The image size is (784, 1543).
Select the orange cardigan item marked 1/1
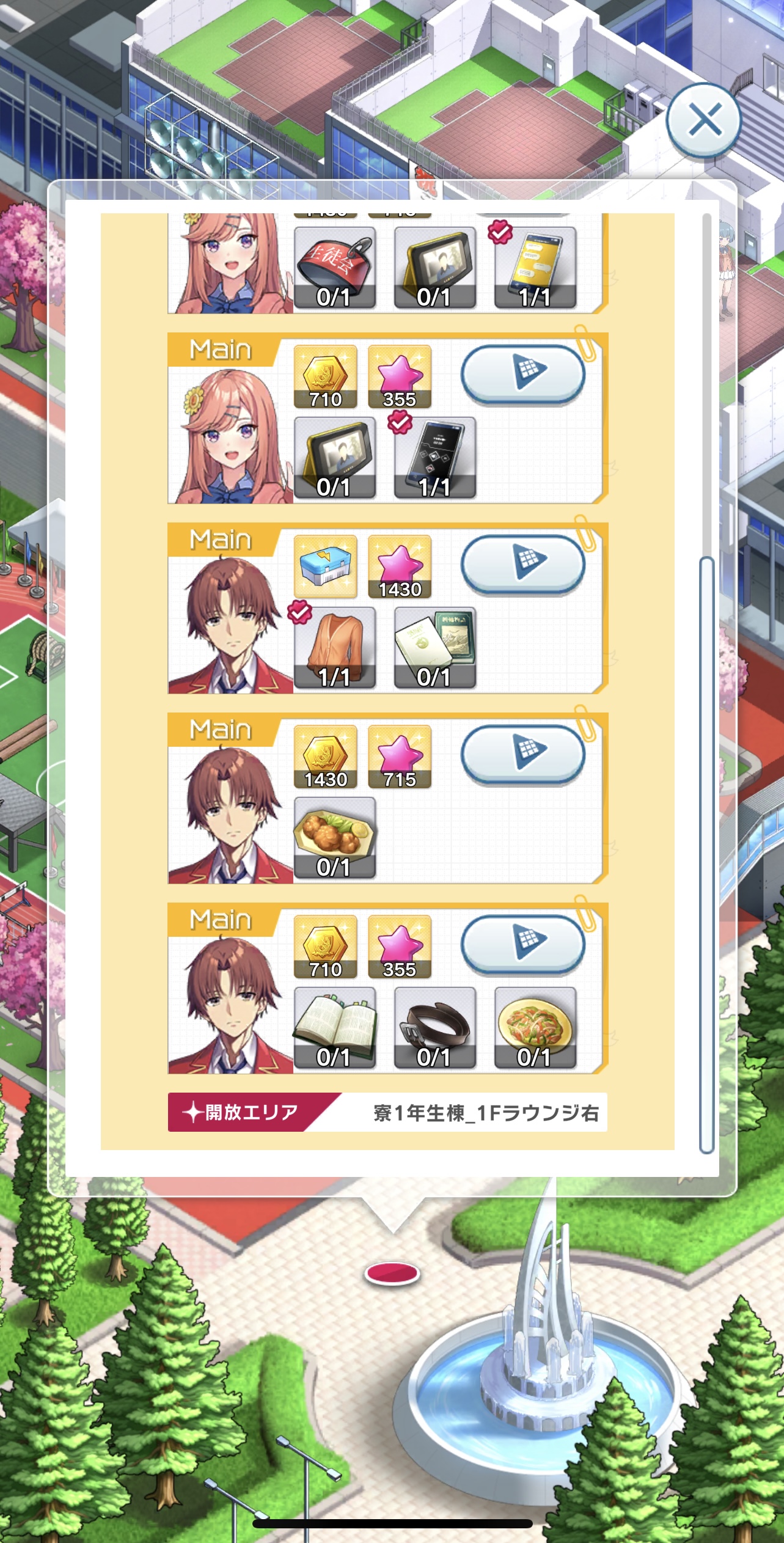(x=334, y=648)
